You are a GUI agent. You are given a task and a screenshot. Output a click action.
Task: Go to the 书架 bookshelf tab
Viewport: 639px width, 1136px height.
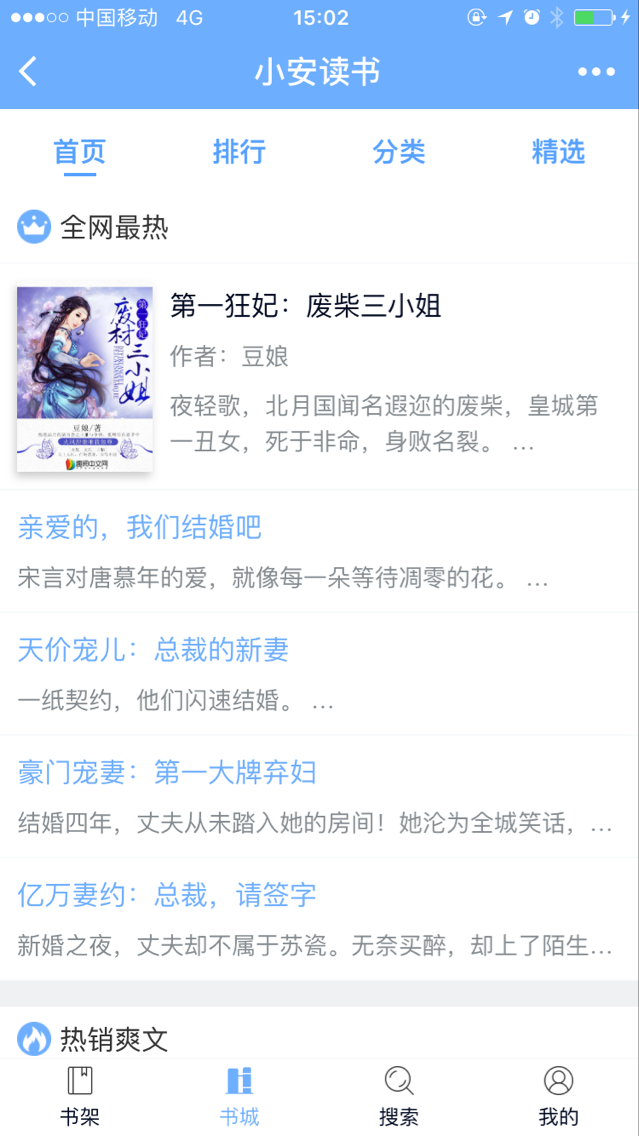[80, 1096]
